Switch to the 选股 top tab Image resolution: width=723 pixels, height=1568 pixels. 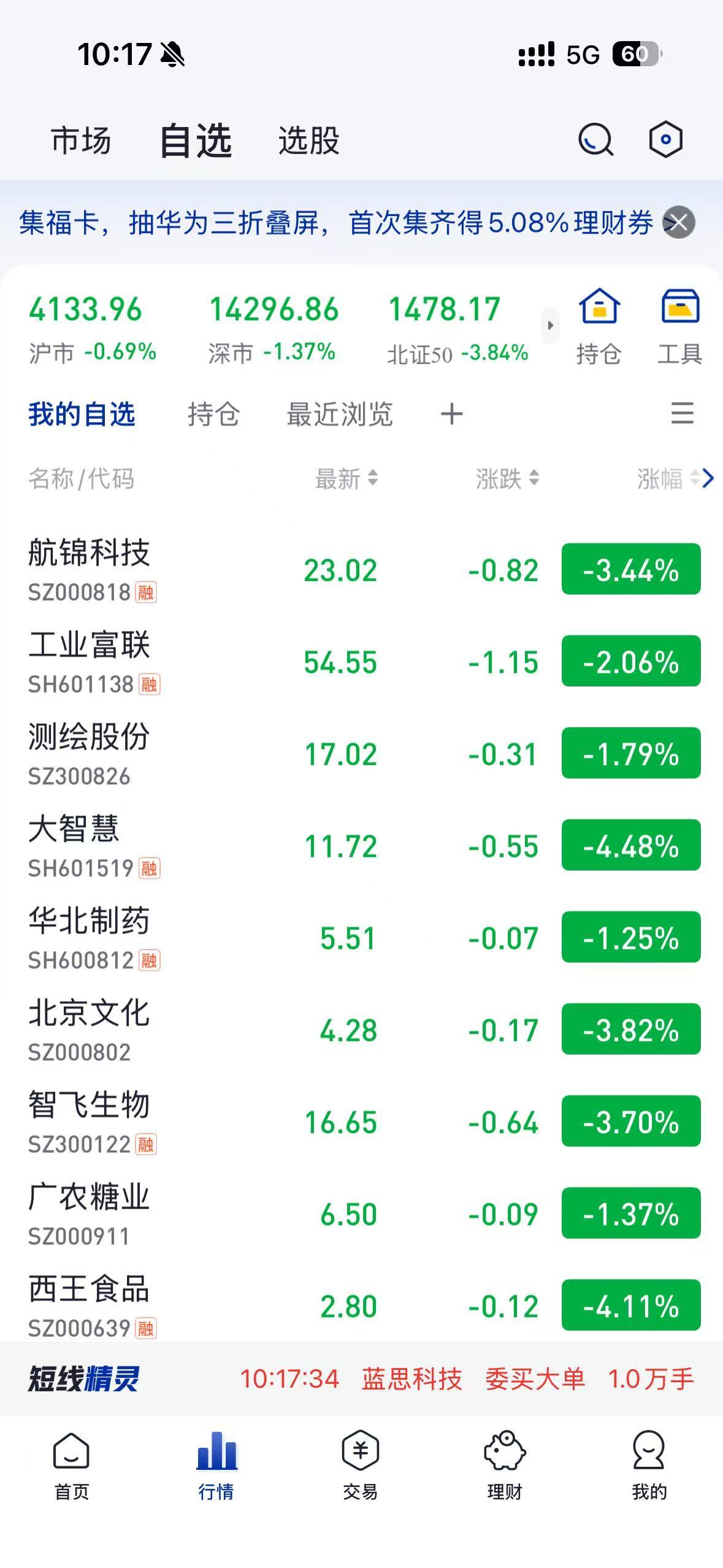309,140
